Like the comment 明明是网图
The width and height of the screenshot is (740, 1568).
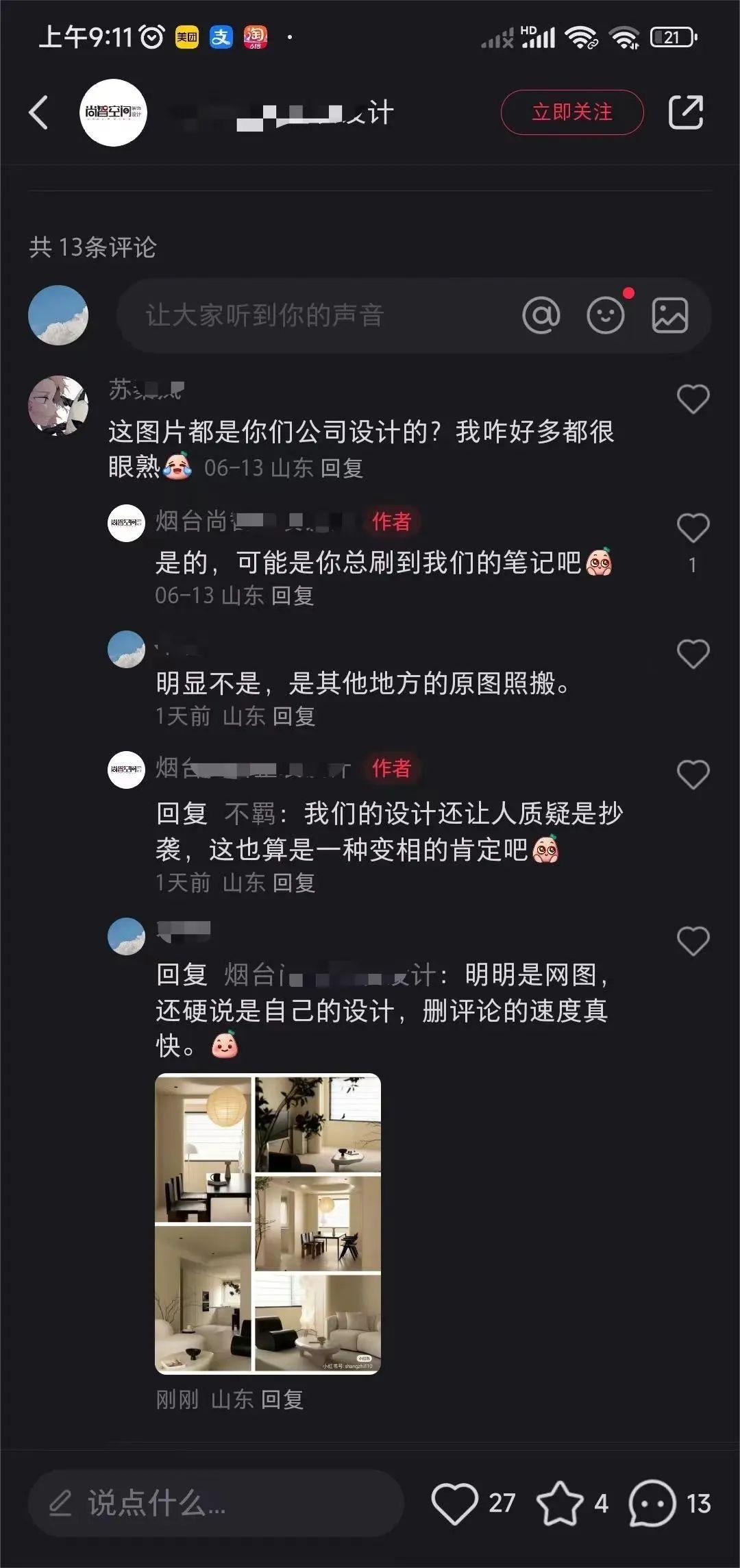(693, 942)
